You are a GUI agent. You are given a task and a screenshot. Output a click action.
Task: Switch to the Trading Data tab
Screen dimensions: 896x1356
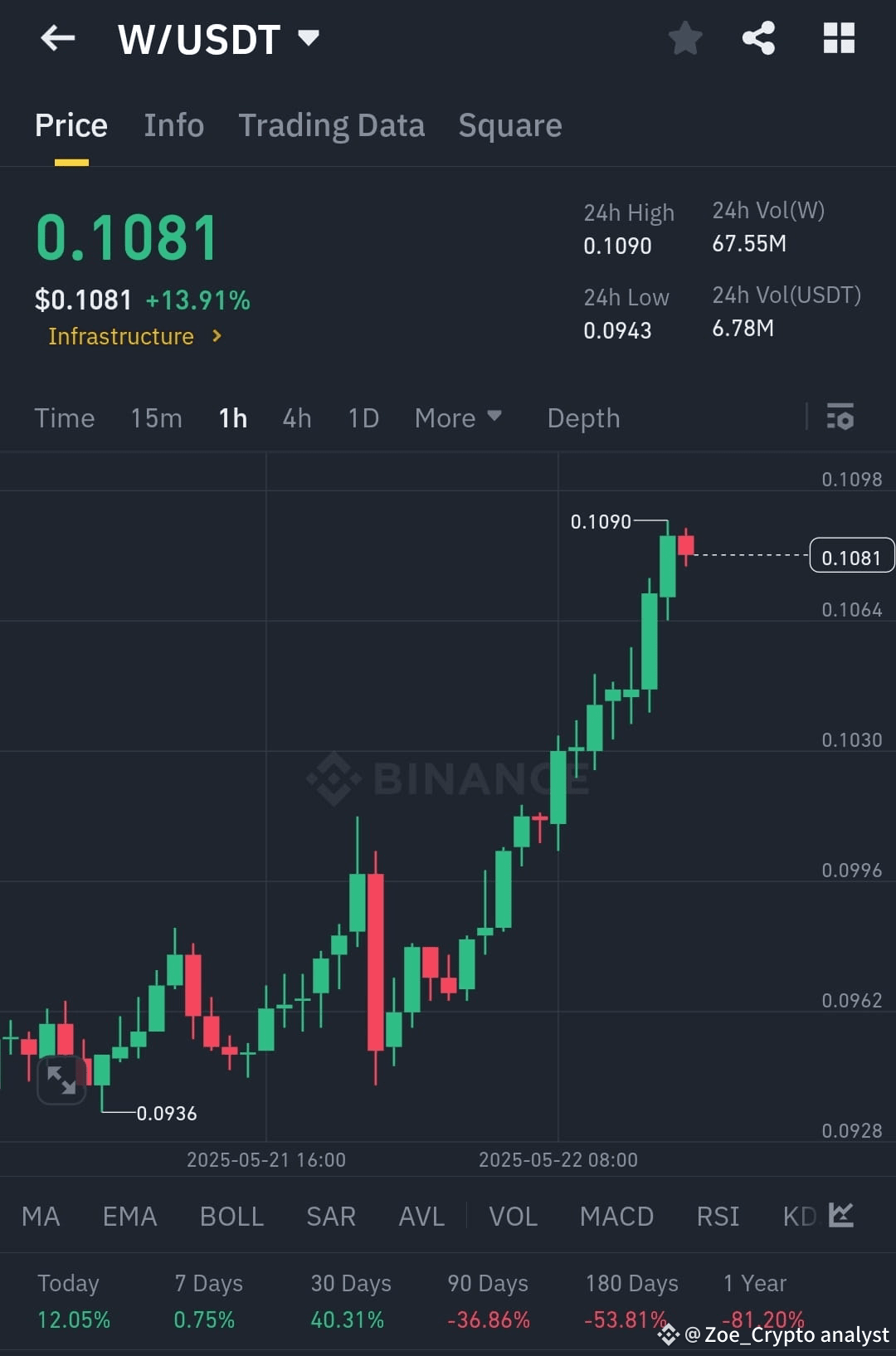click(x=332, y=124)
